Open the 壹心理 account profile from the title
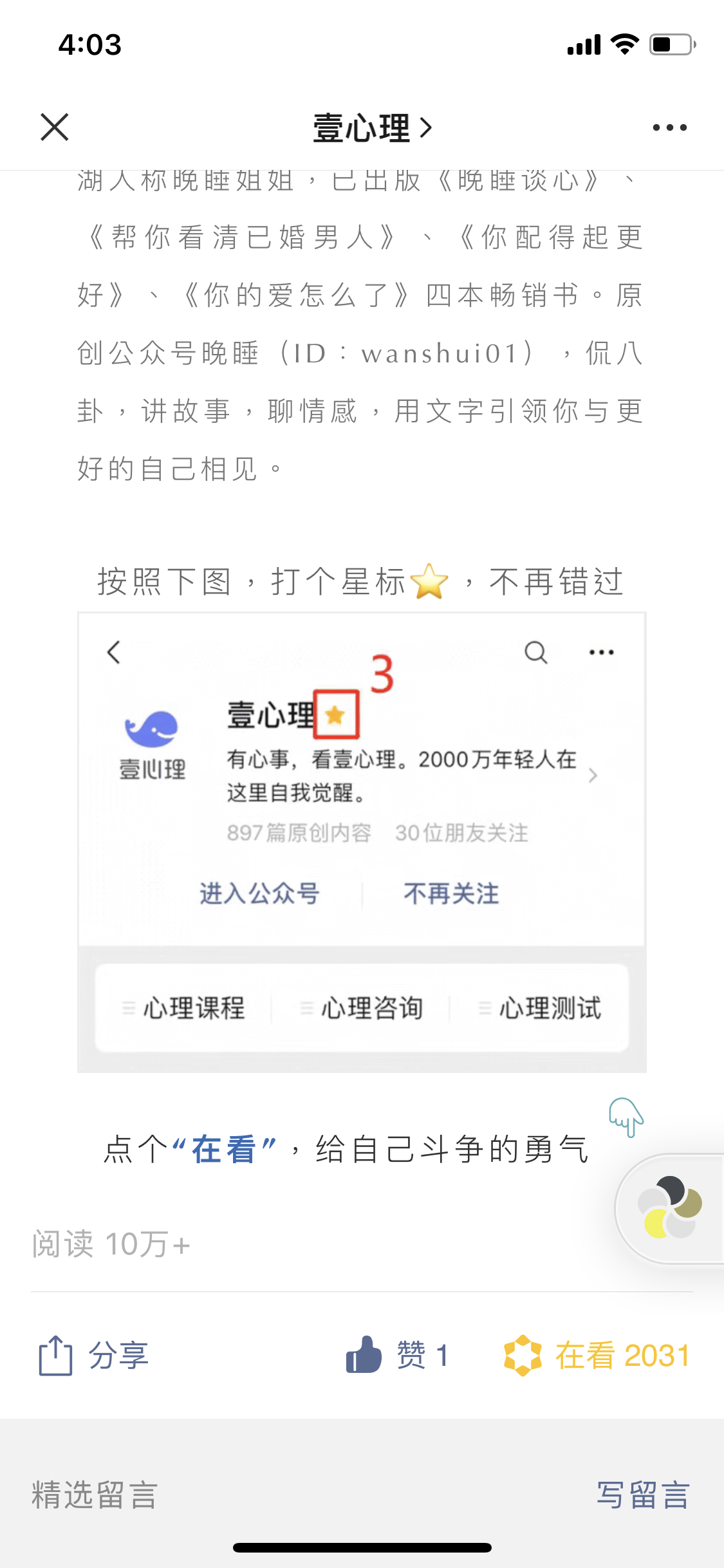 click(371, 127)
